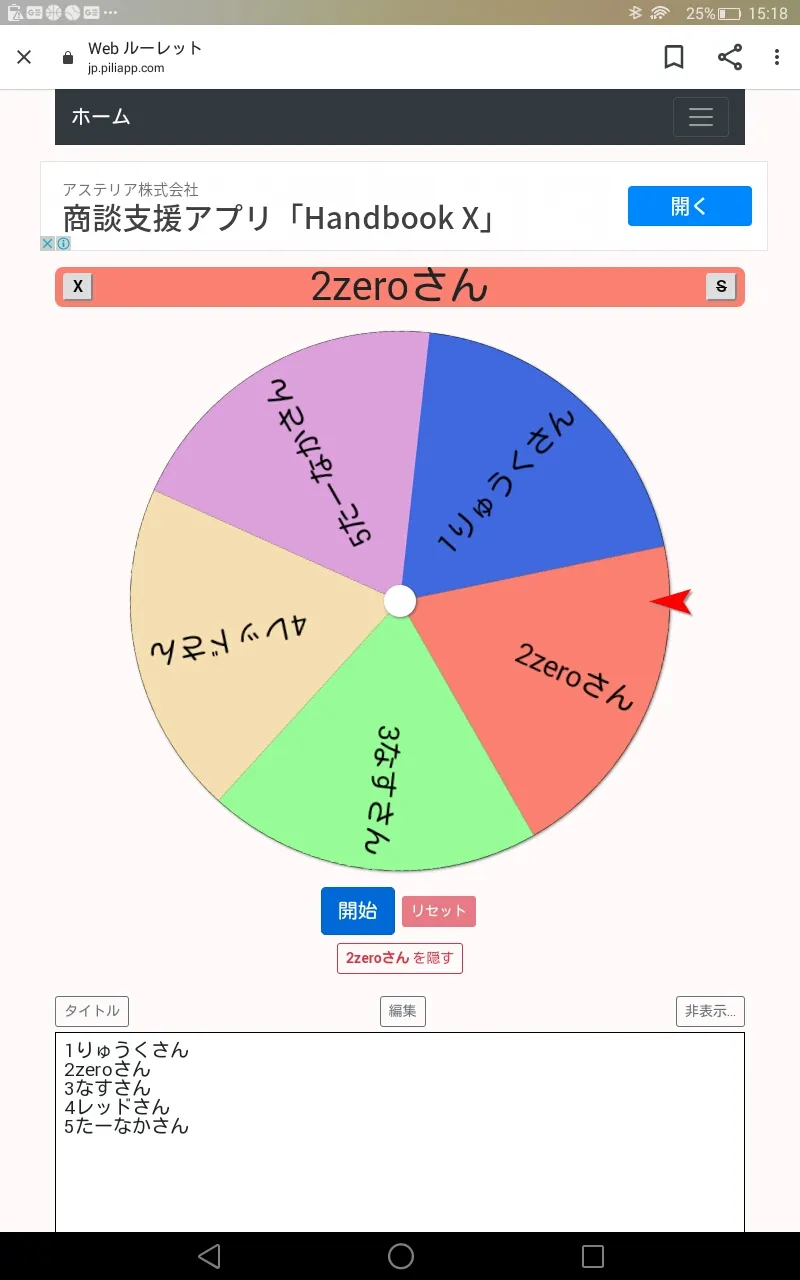The height and width of the screenshot is (1280, 800).
Task: Go to home screen via home button
Action: [x=400, y=1256]
